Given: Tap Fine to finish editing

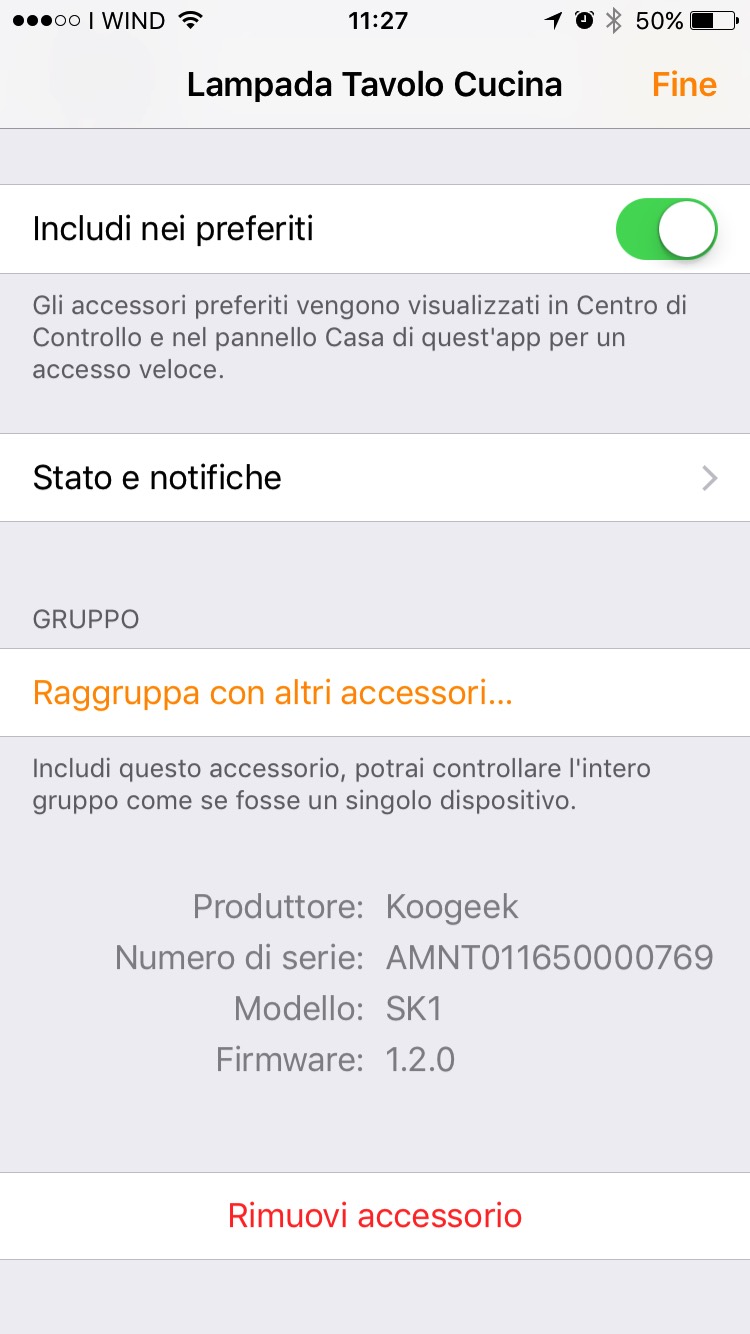Looking at the screenshot, I should tap(684, 85).
